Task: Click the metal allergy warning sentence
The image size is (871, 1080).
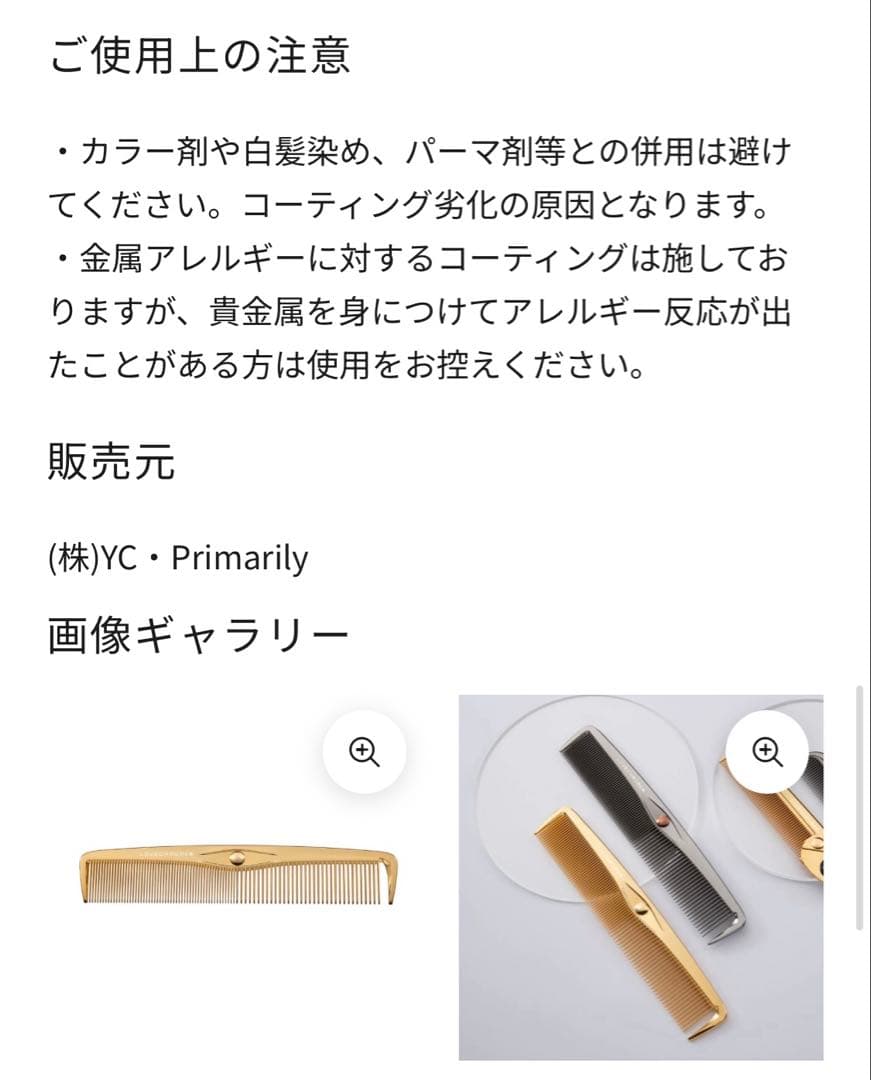Action: (420, 310)
